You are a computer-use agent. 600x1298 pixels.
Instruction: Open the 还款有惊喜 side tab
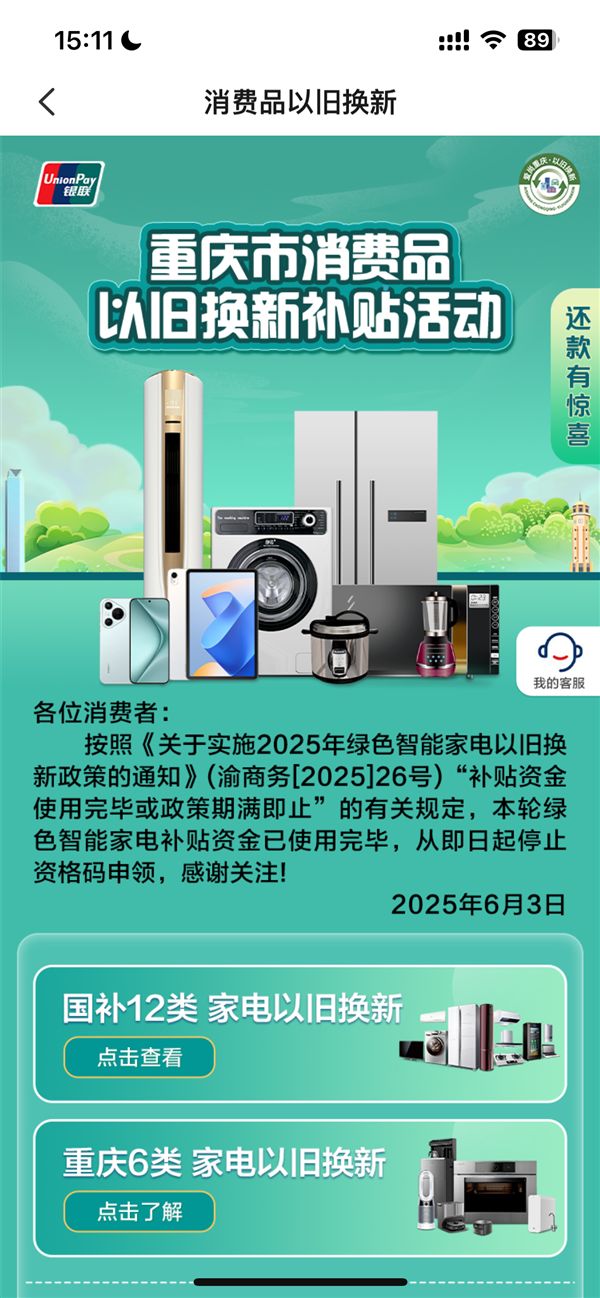(x=577, y=376)
